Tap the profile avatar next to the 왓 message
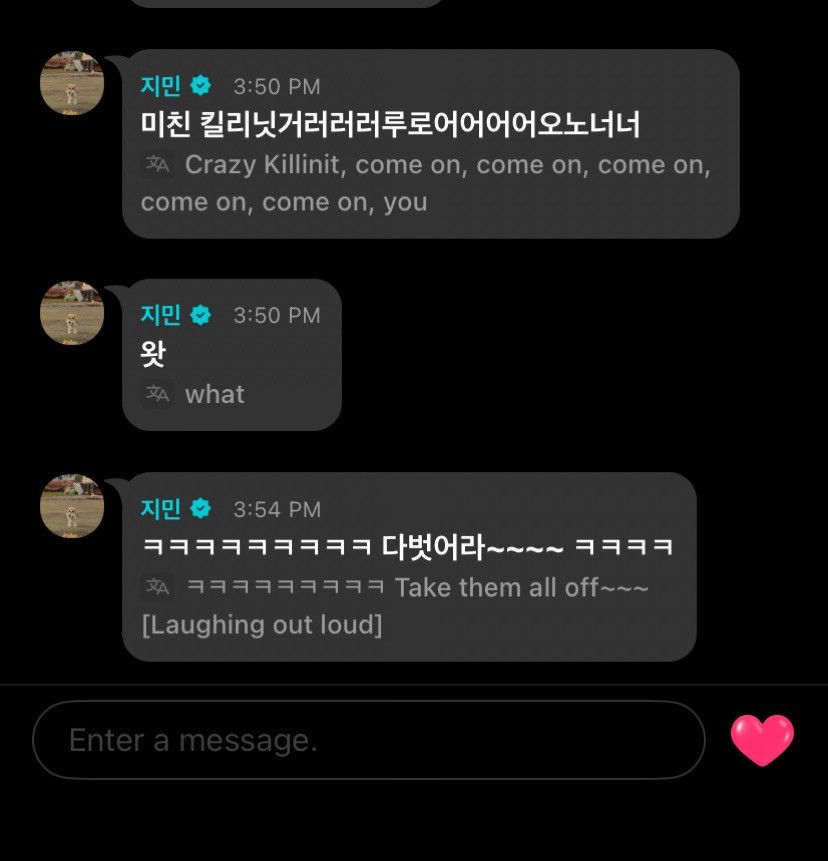828x861 pixels. tap(70, 313)
